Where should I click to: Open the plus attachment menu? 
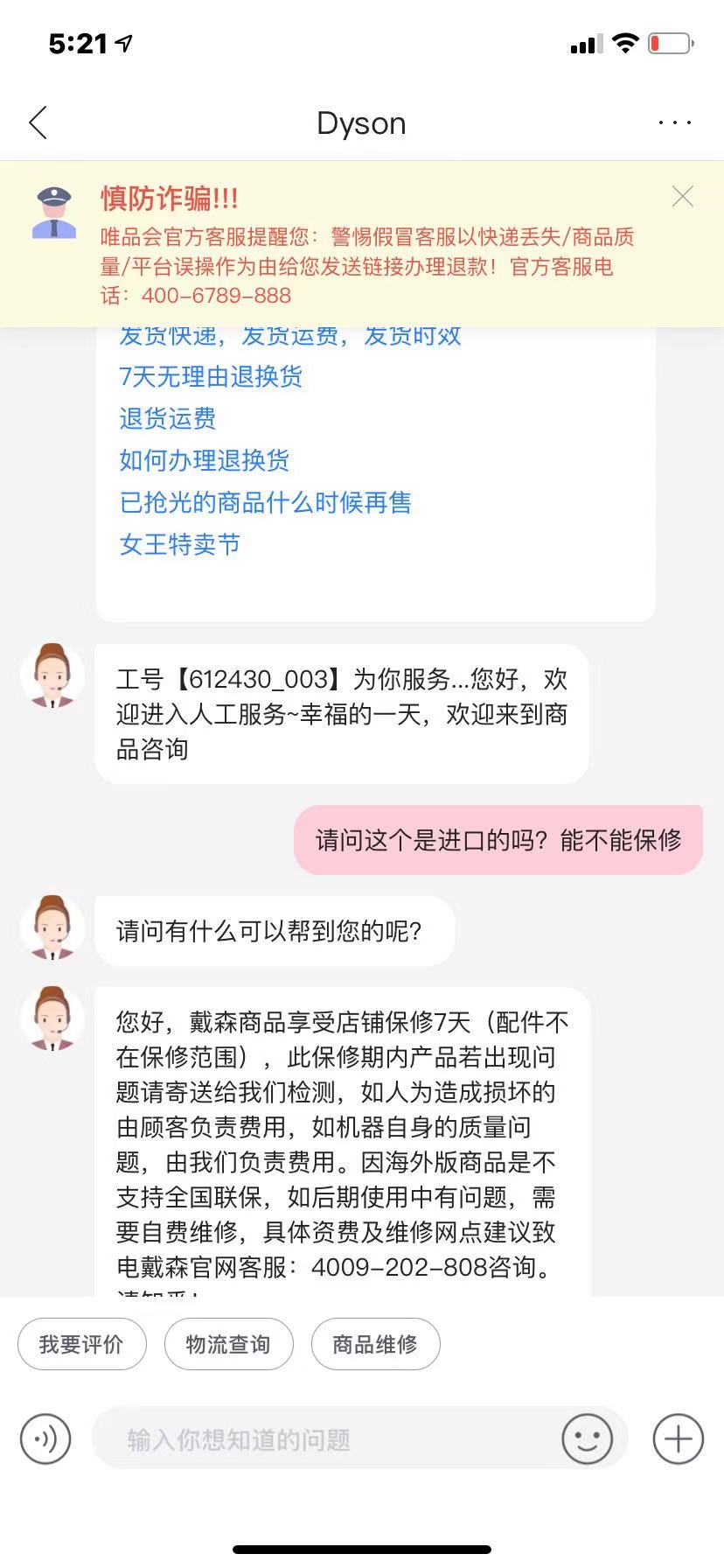point(678,1438)
